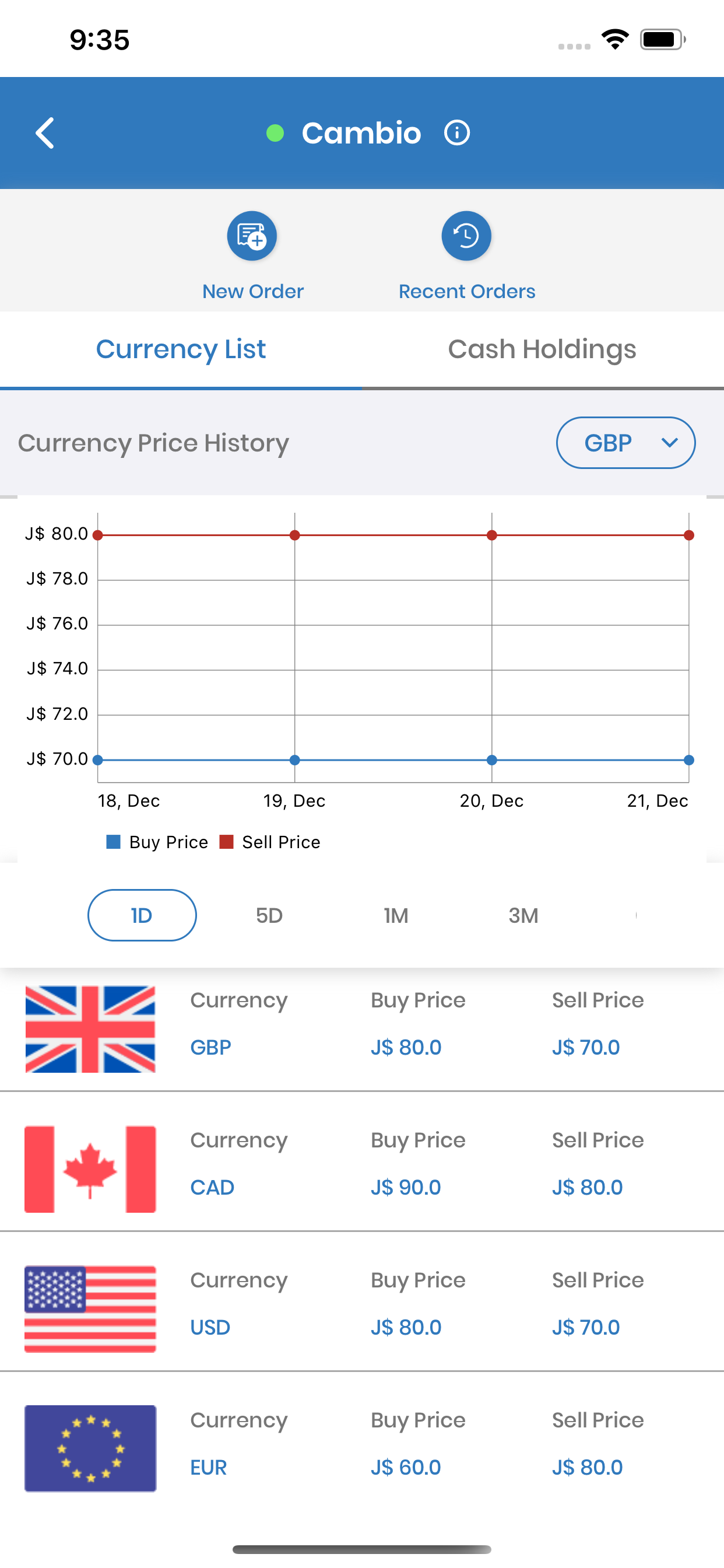Open the CAD currency row
This screenshot has height=1568, width=724.
click(x=362, y=1168)
